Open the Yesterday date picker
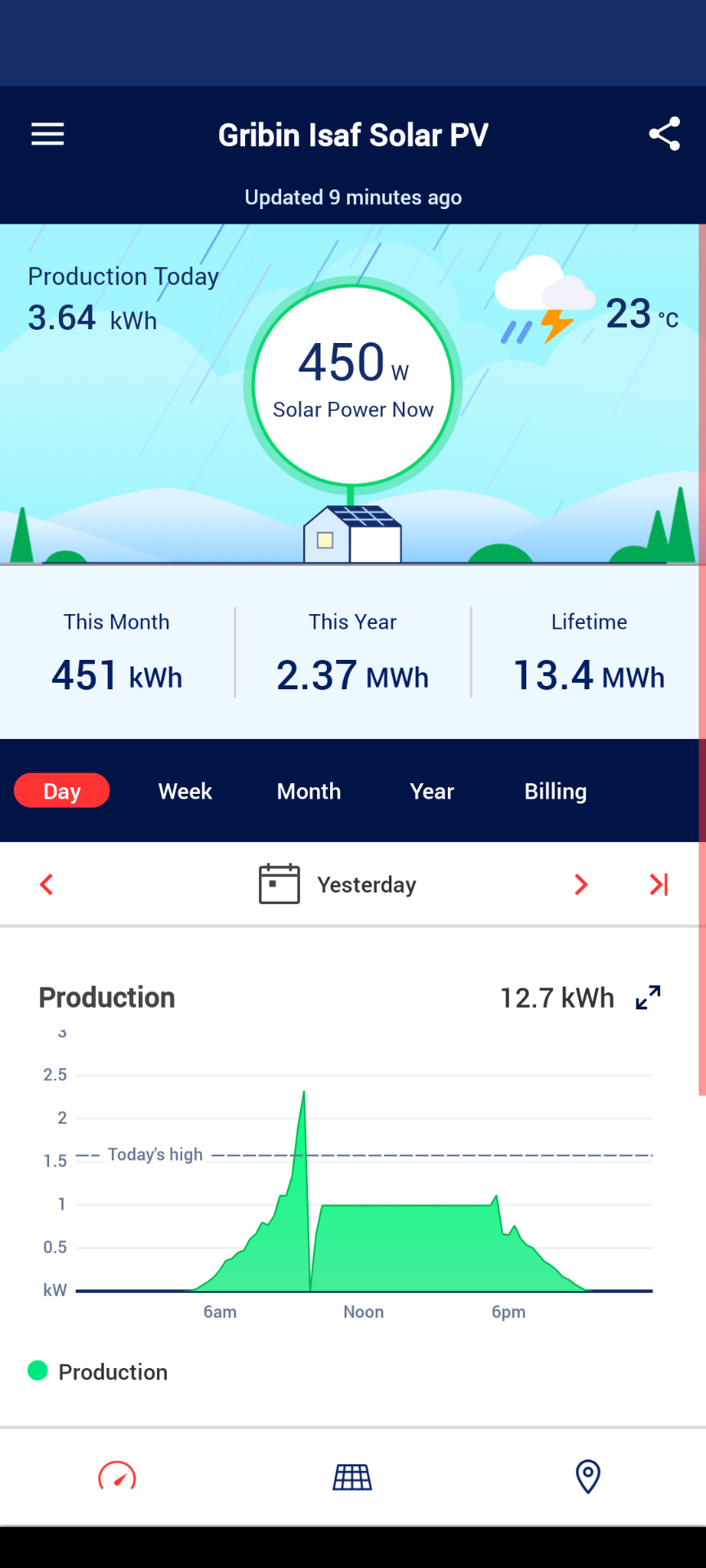 point(337,884)
